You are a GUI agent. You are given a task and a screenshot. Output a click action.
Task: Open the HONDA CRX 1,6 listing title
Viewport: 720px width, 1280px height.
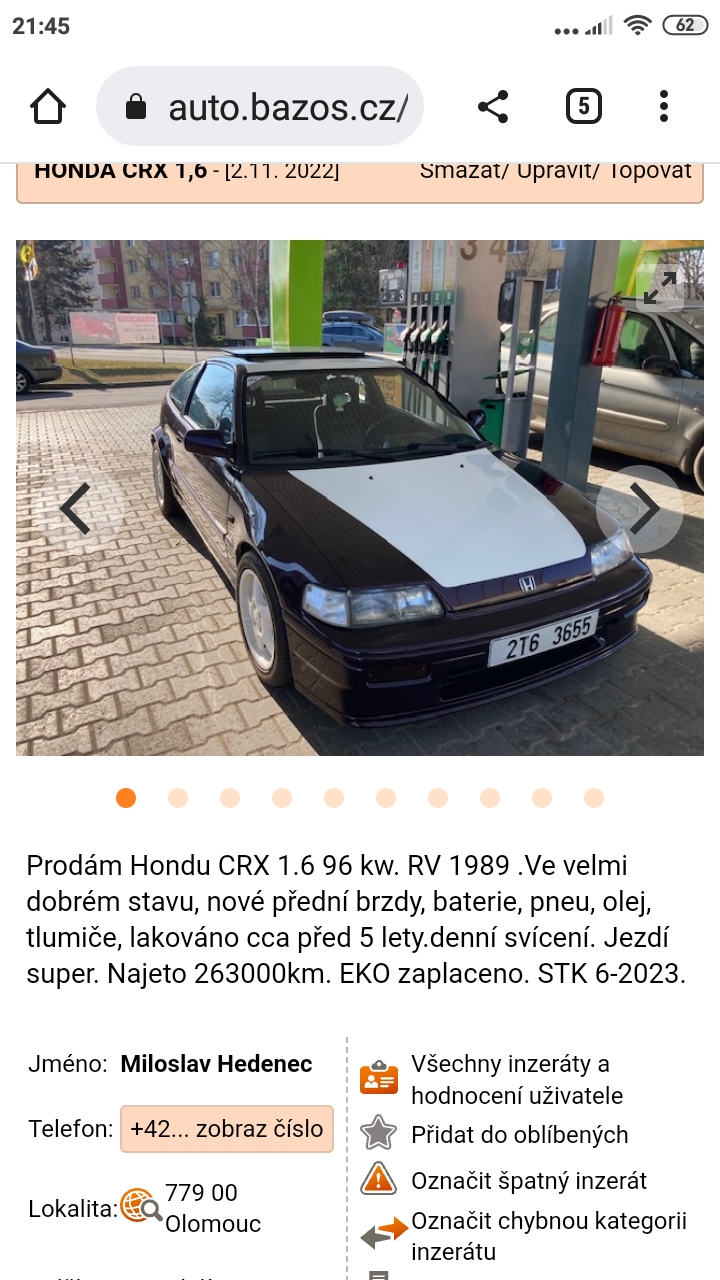pyautogui.click(x=120, y=170)
